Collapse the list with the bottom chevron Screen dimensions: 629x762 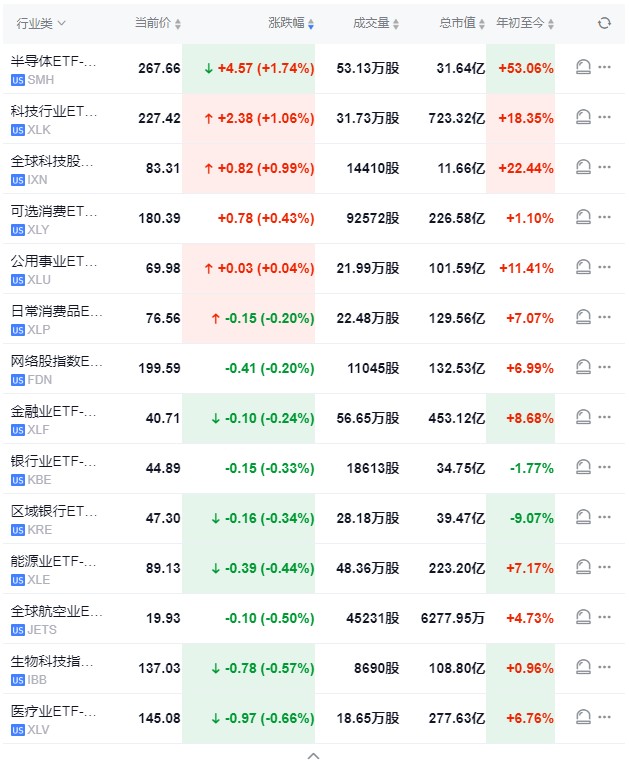click(x=314, y=755)
